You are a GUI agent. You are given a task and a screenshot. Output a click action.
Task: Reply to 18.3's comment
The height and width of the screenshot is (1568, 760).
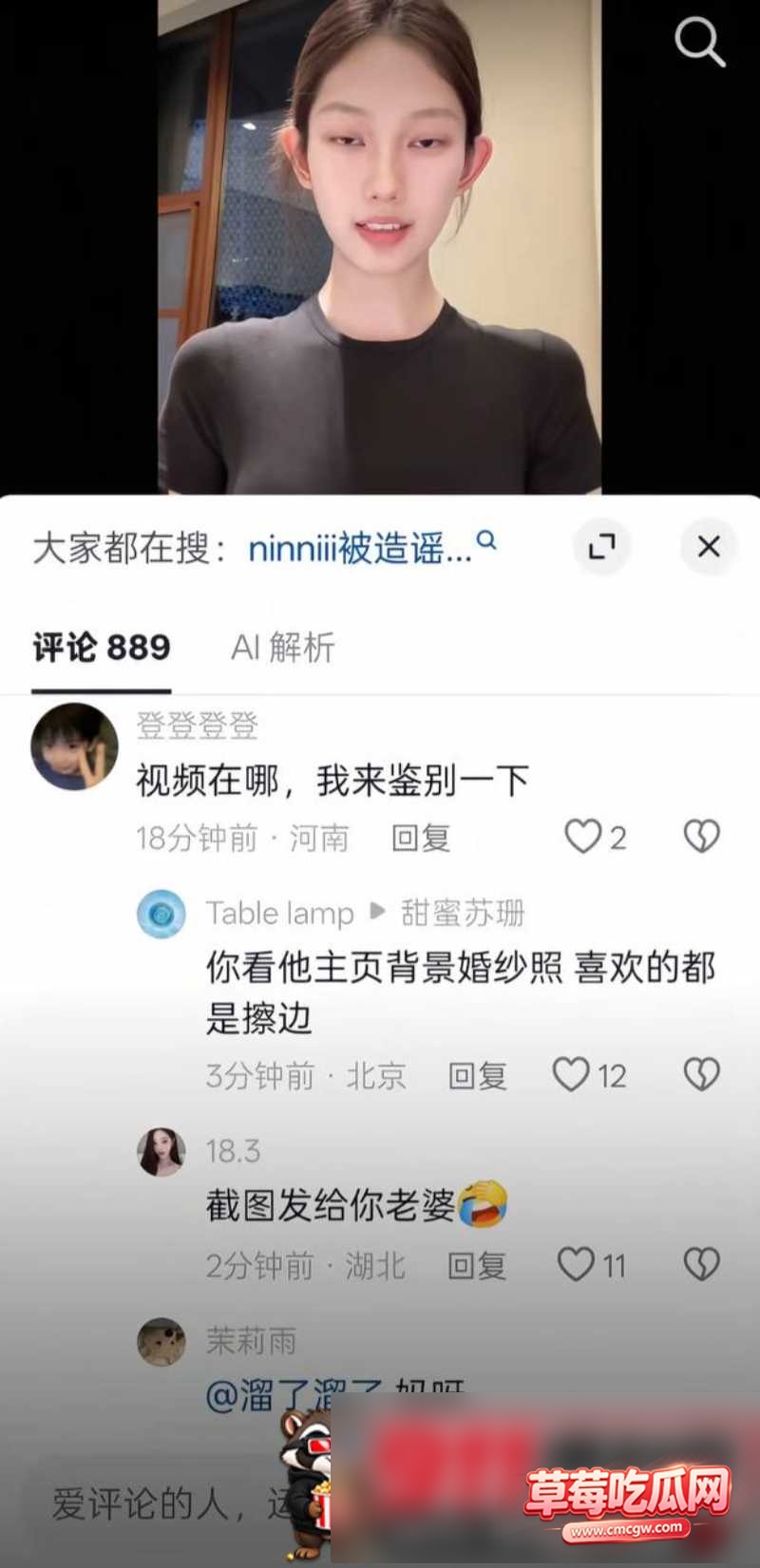tap(478, 1266)
